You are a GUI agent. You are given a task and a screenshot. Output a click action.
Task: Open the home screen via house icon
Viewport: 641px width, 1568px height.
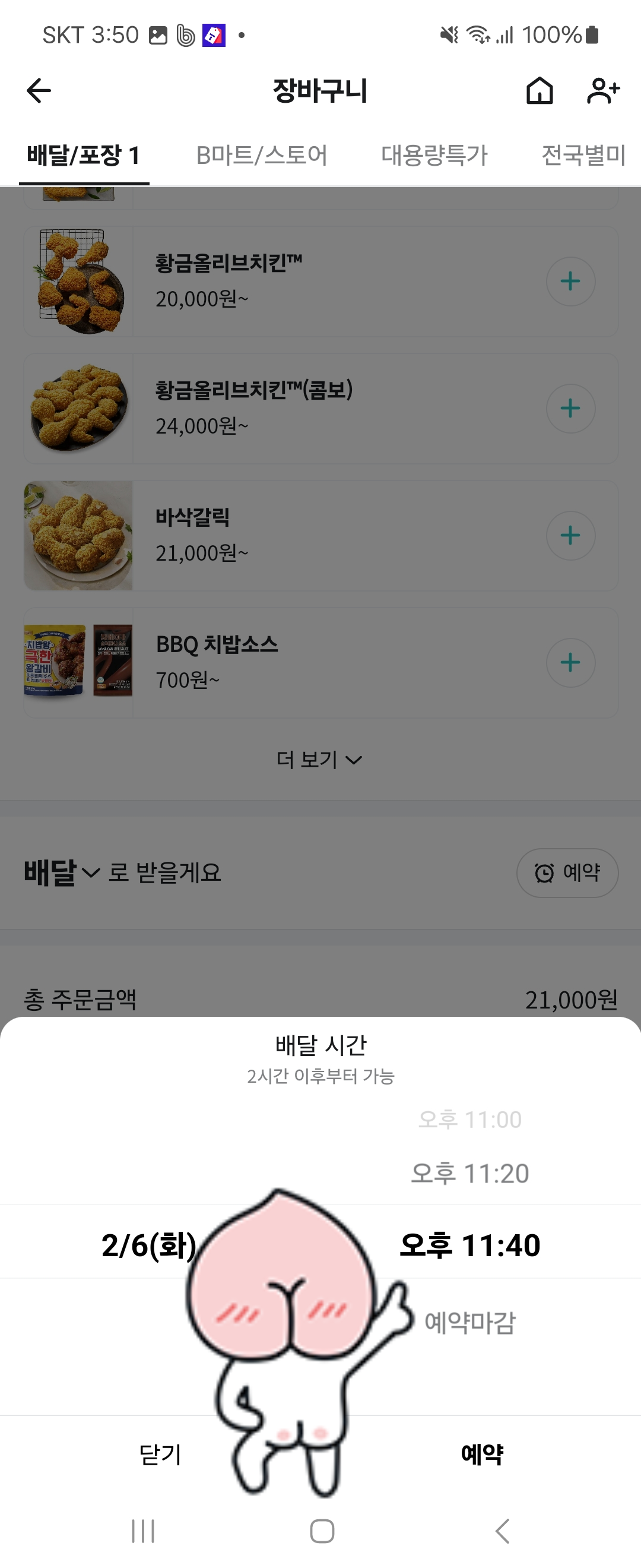coord(540,90)
